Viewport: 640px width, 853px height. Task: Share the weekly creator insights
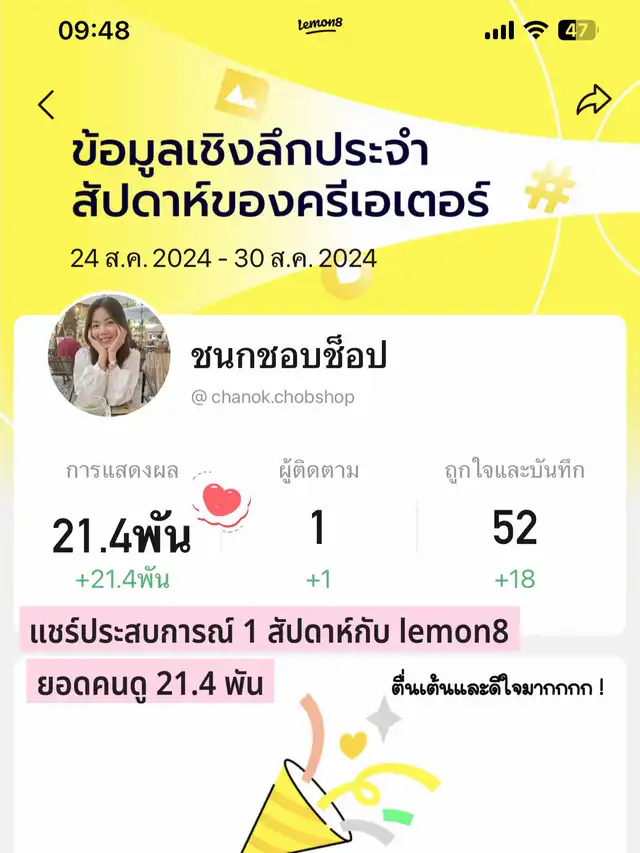(593, 100)
